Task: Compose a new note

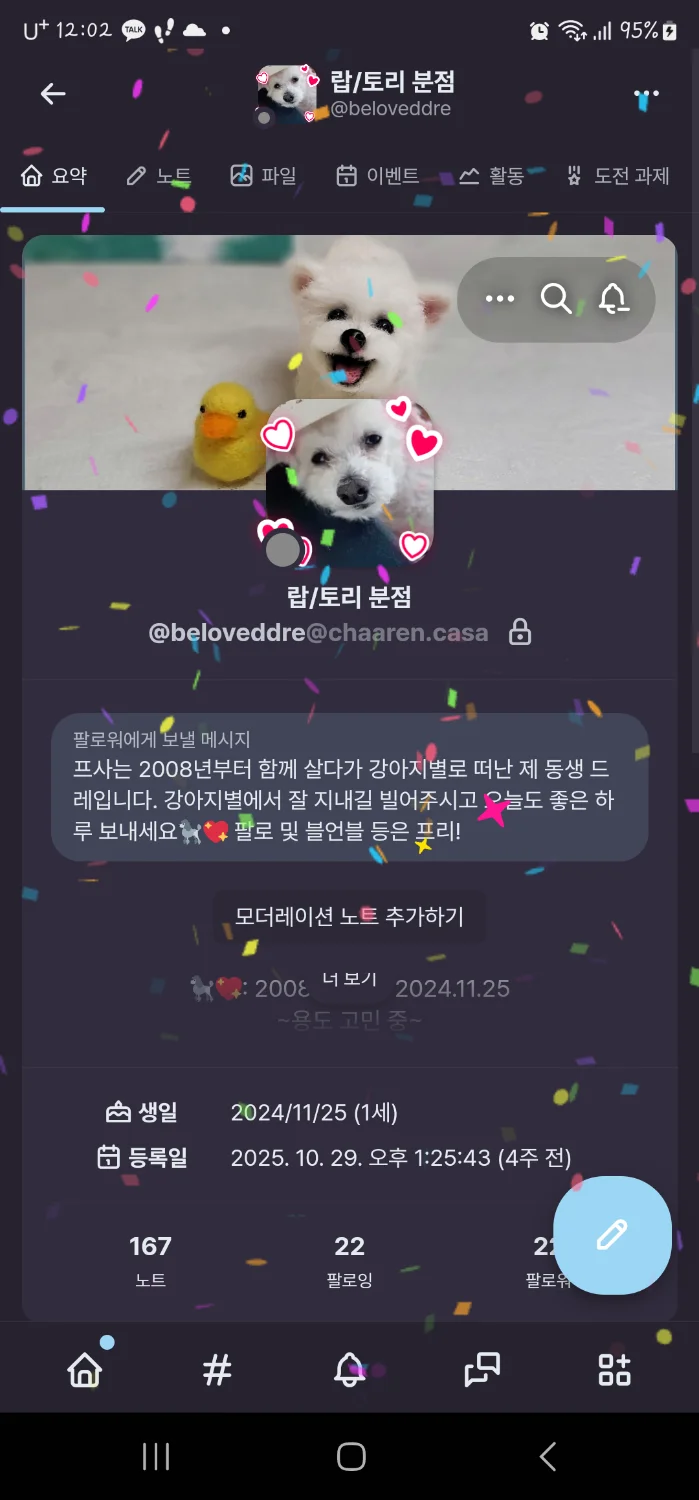Action: [x=612, y=1235]
